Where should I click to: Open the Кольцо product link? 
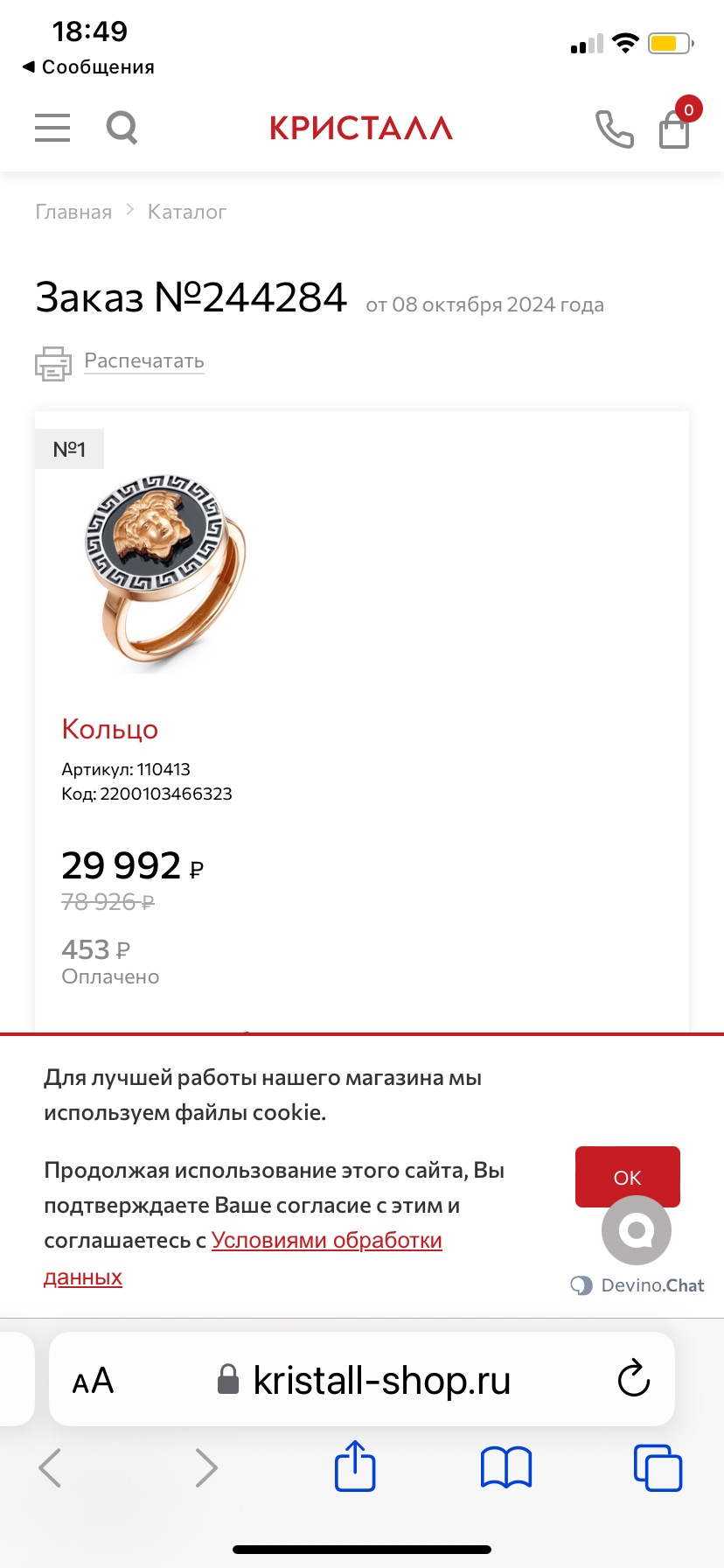[110, 729]
